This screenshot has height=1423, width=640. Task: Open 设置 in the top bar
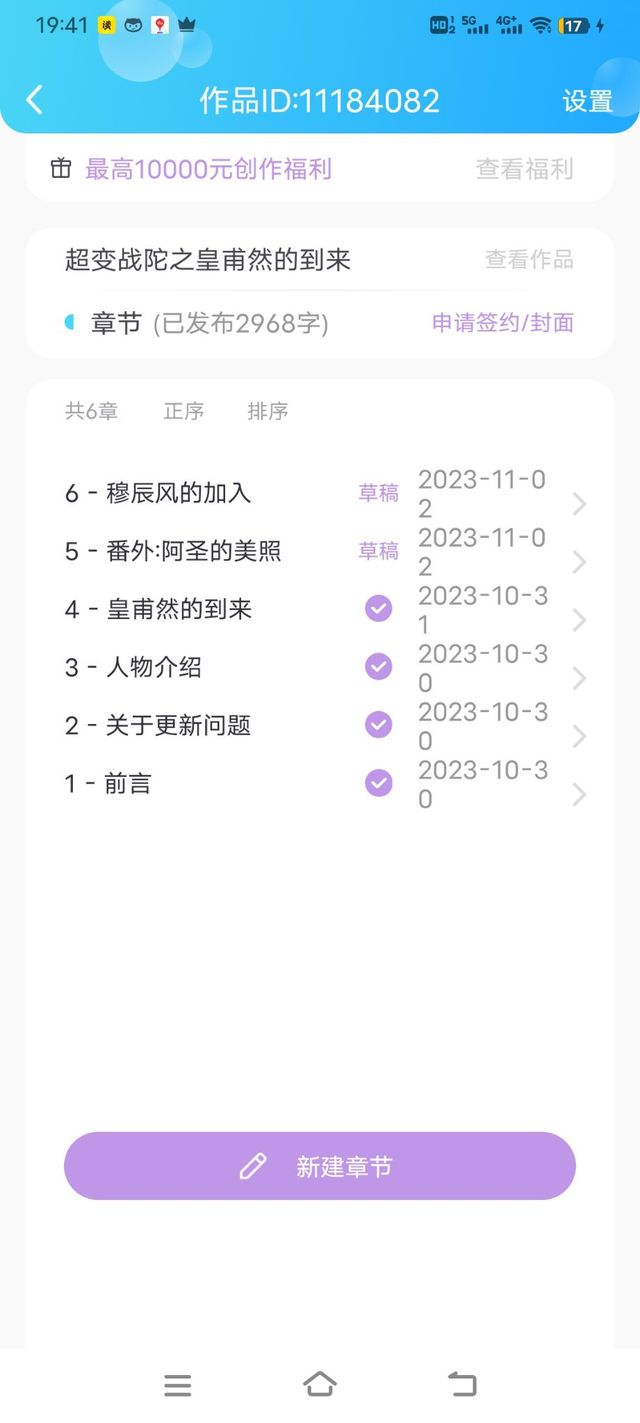pos(587,101)
